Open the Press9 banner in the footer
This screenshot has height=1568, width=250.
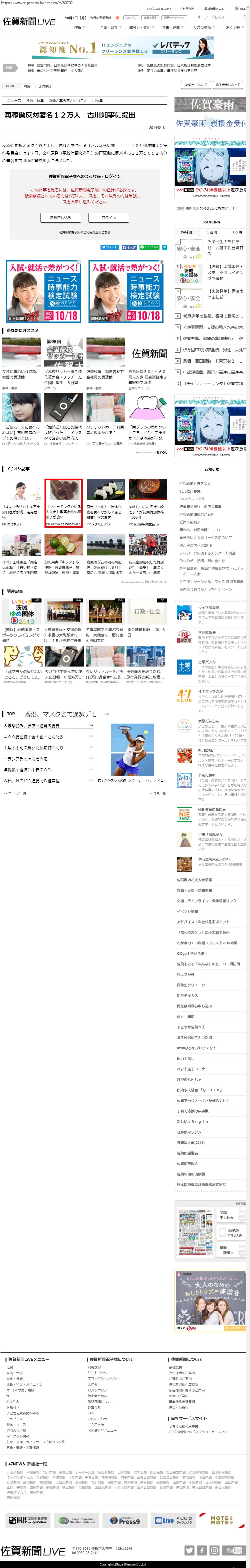125,1520
